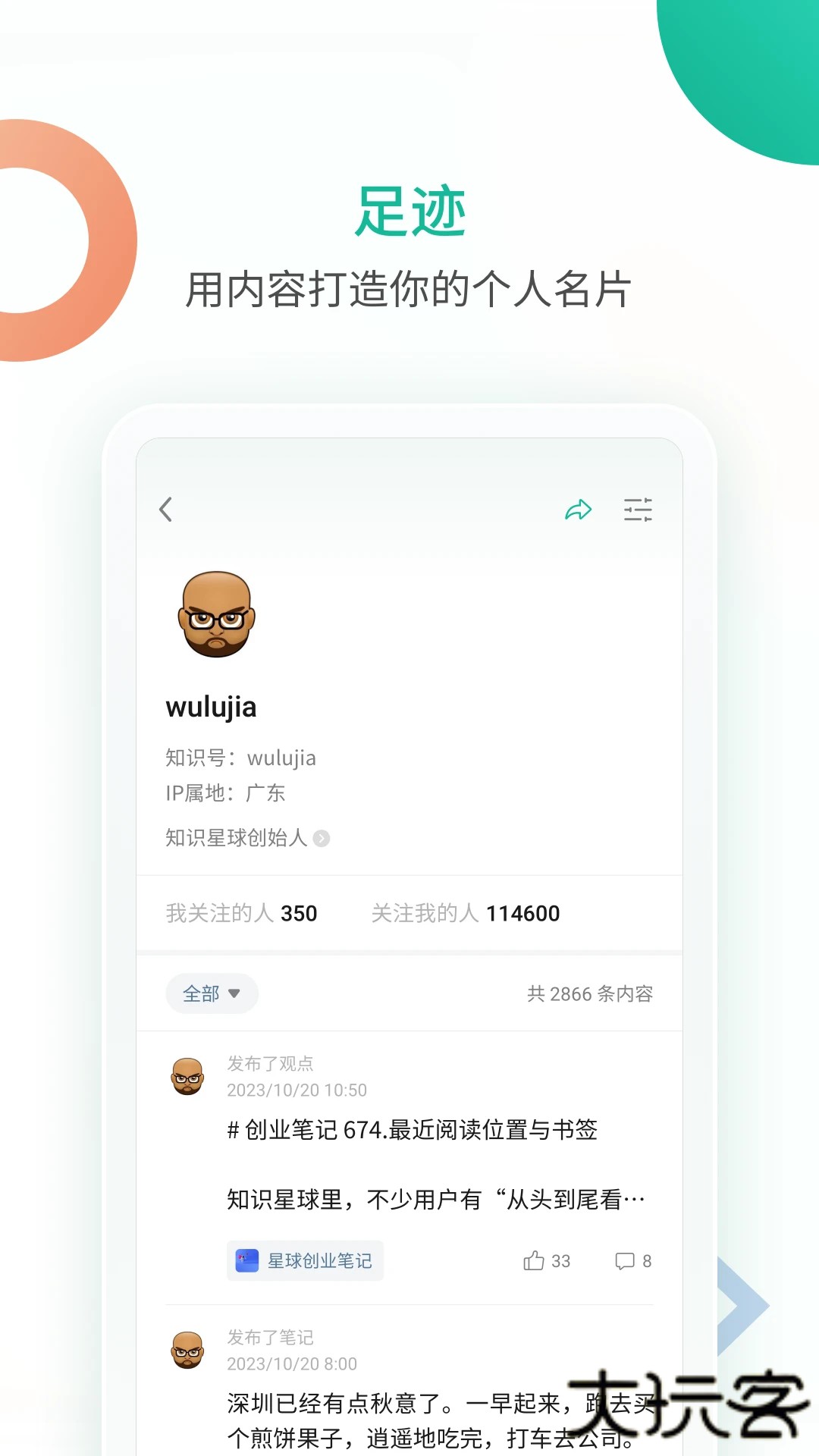Click wulujia's profile avatar

[x=216, y=617]
